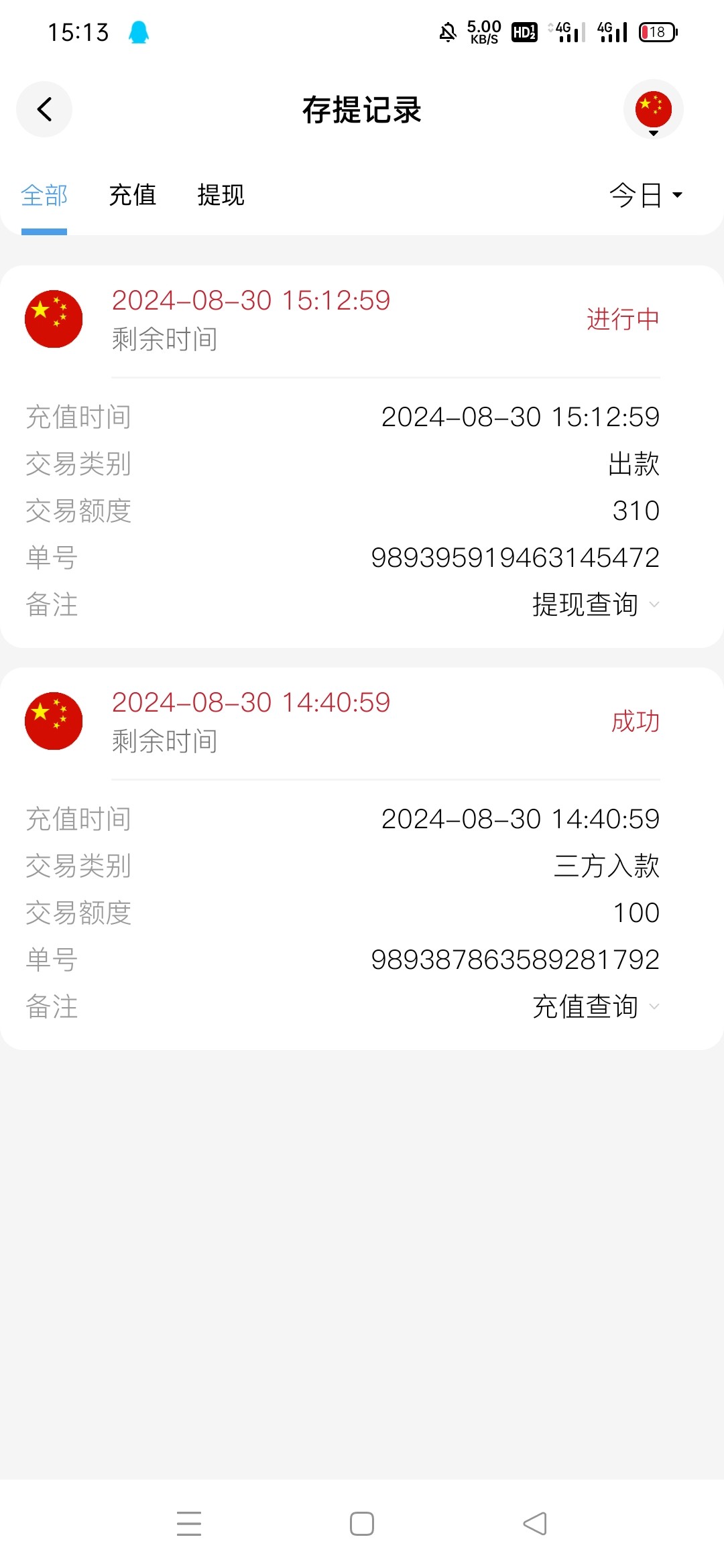
Task: Click the flag icon on the first record
Action: (54, 319)
